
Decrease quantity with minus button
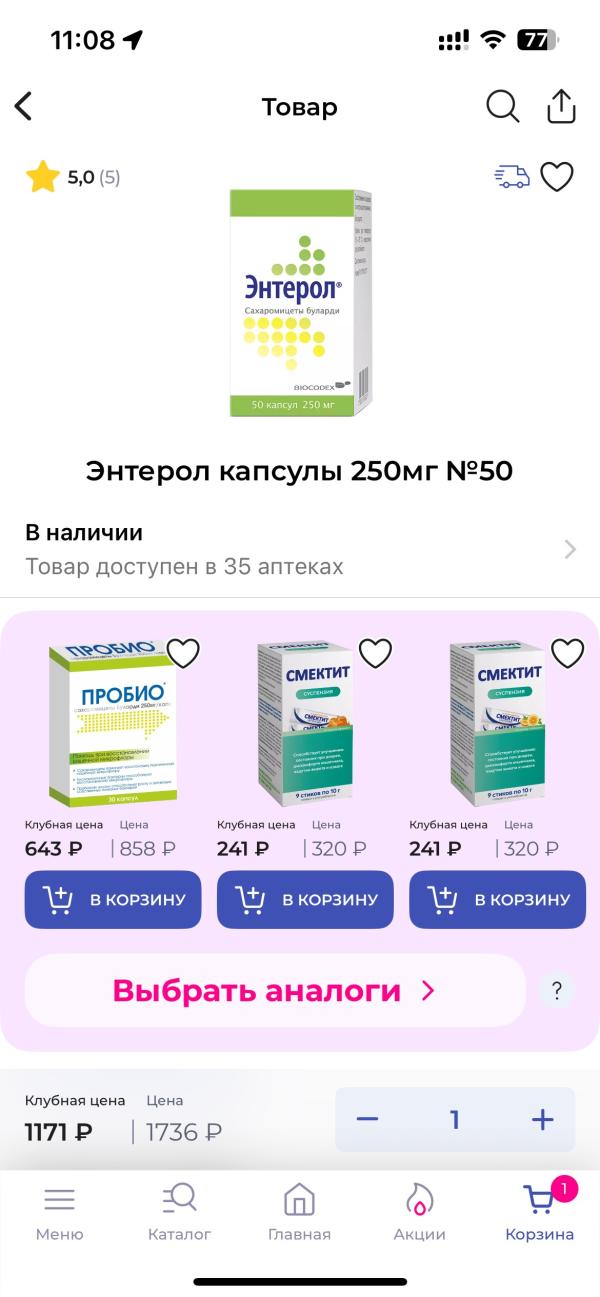pyautogui.click(x=367, y=1119)
